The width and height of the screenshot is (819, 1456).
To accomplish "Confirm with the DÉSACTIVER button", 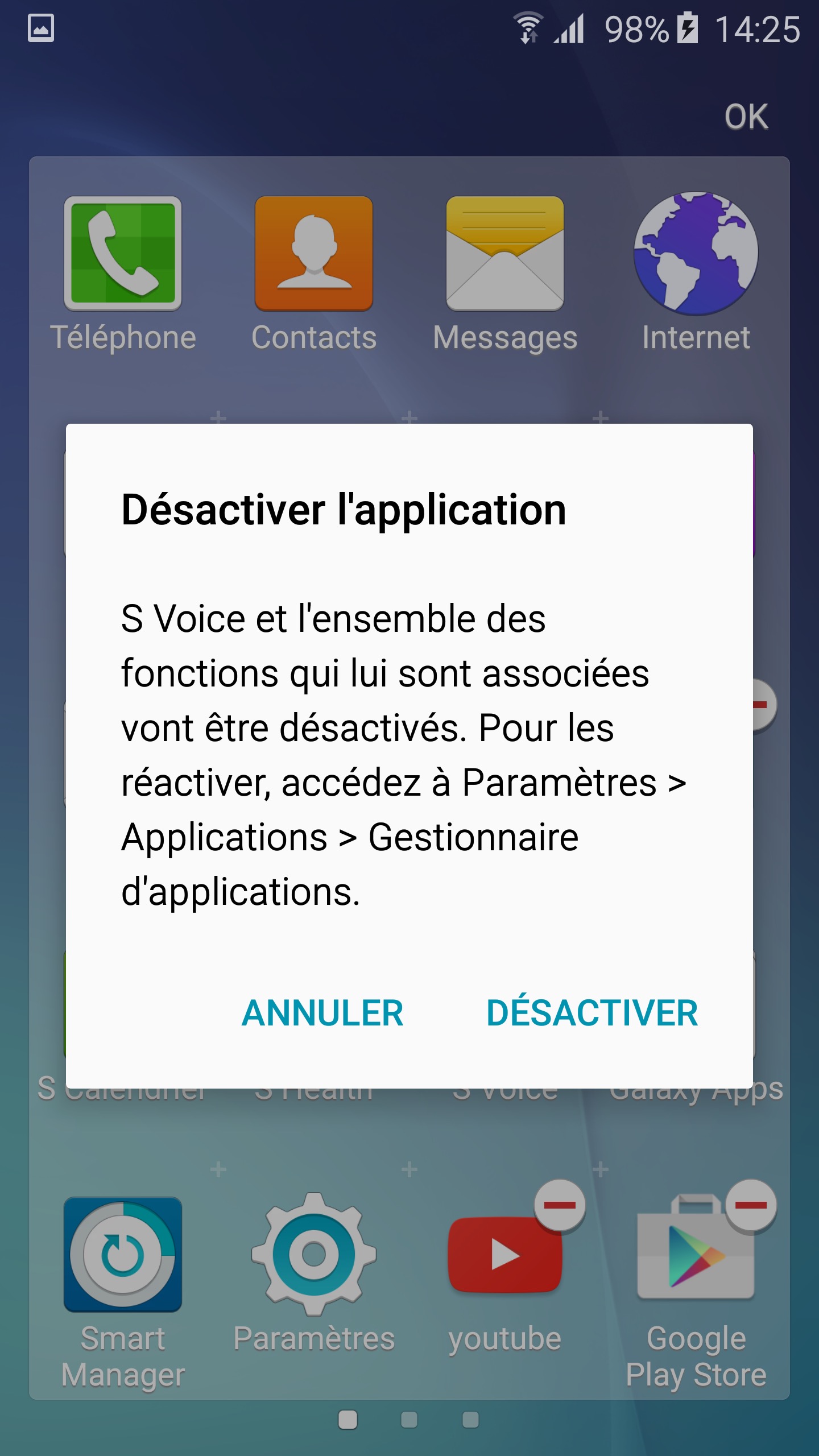I will [x=592, y=1013].
